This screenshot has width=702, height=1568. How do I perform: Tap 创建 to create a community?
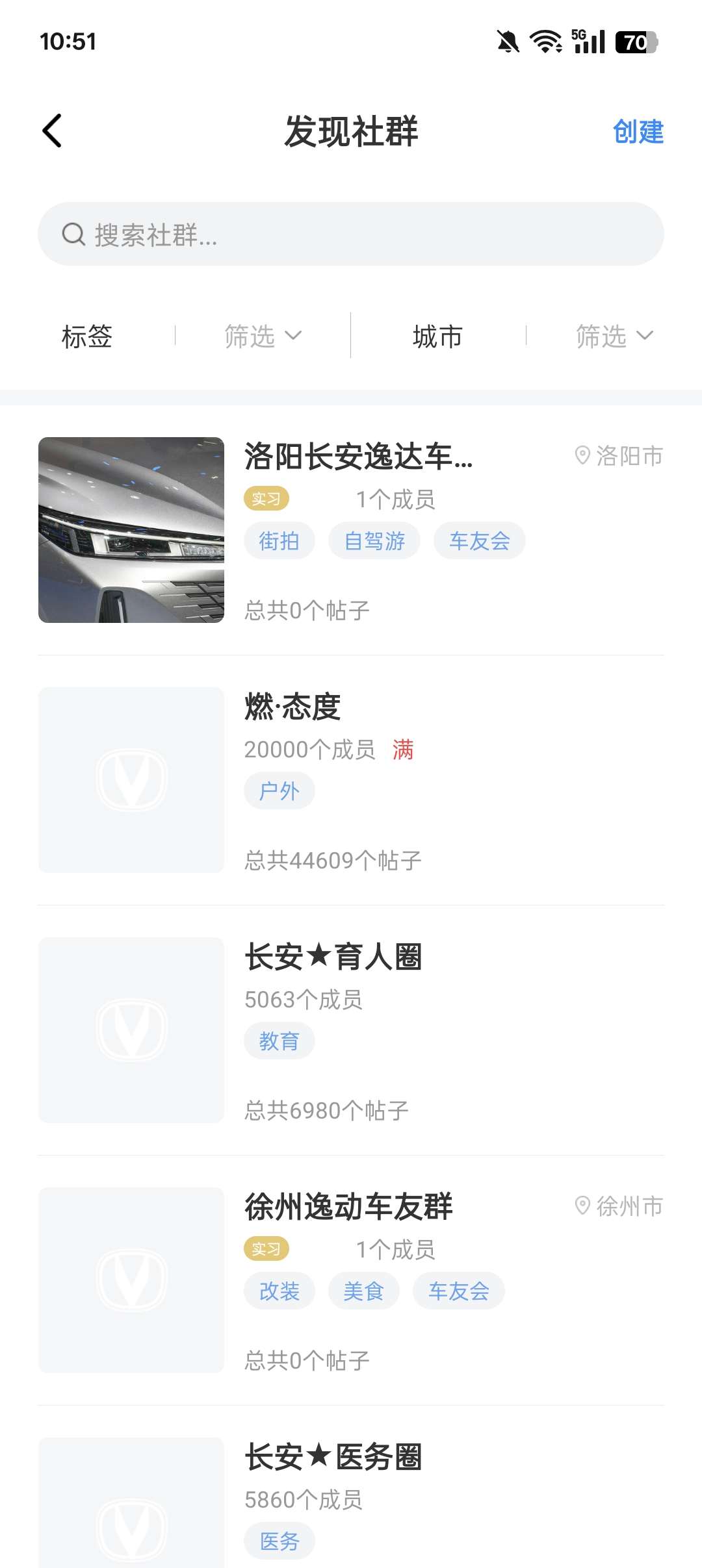[638, 132]
